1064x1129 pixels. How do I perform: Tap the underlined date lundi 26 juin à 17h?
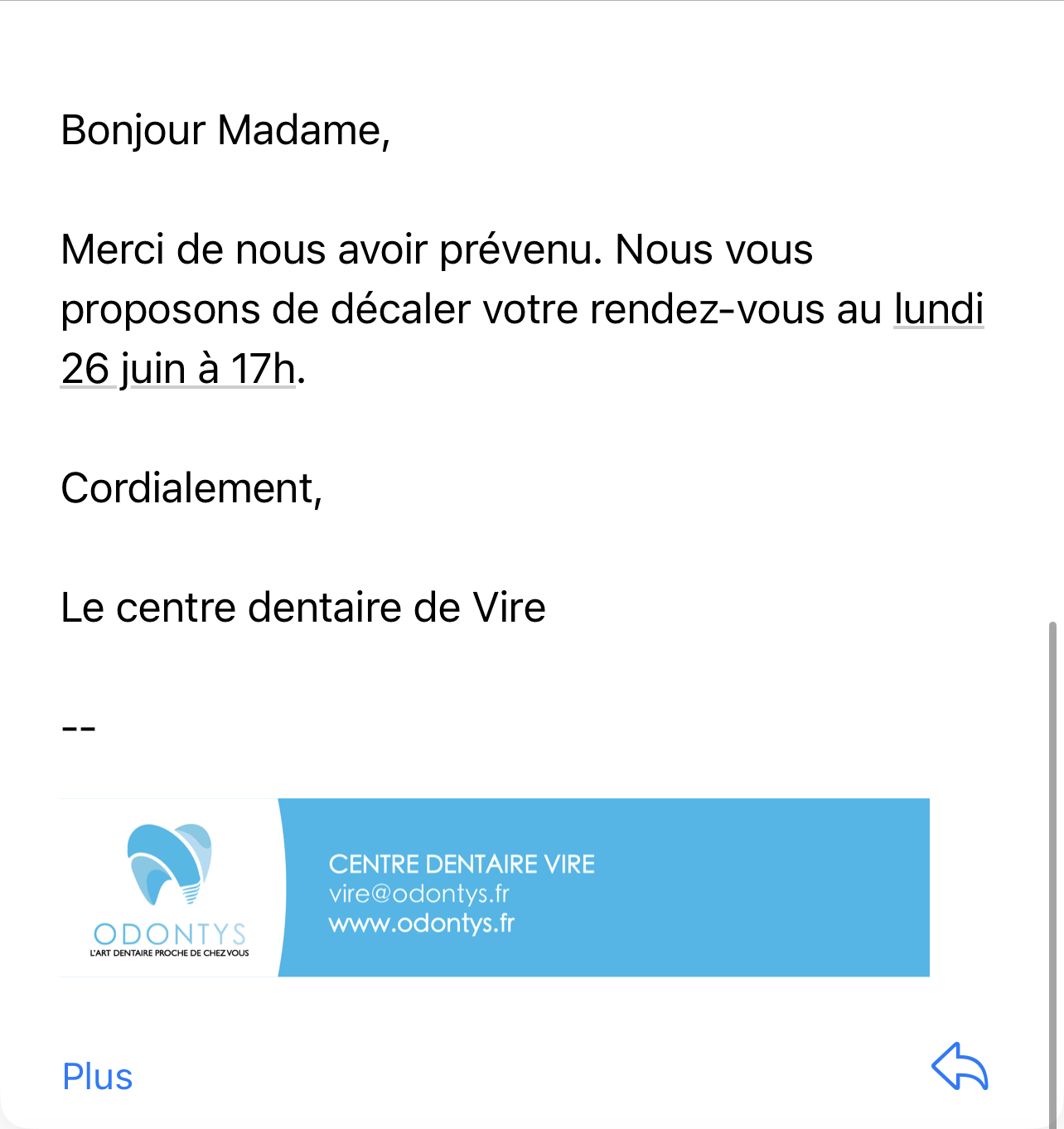[x=178, y=369]
